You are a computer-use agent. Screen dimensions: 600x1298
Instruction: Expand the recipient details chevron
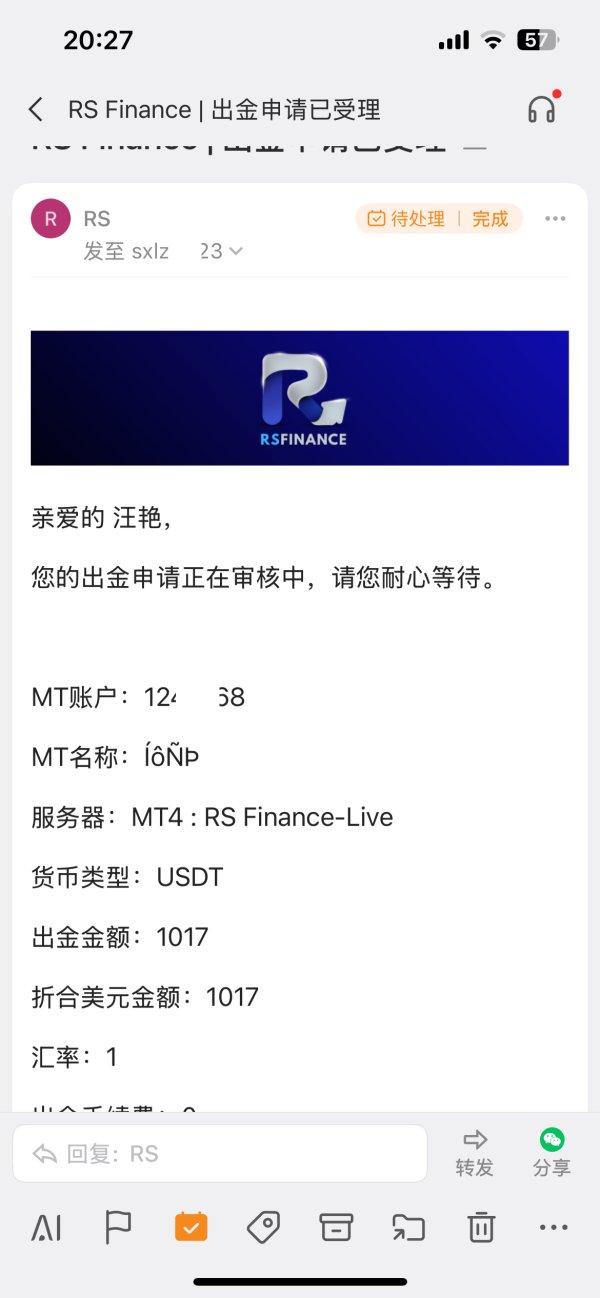click(236, 252)
